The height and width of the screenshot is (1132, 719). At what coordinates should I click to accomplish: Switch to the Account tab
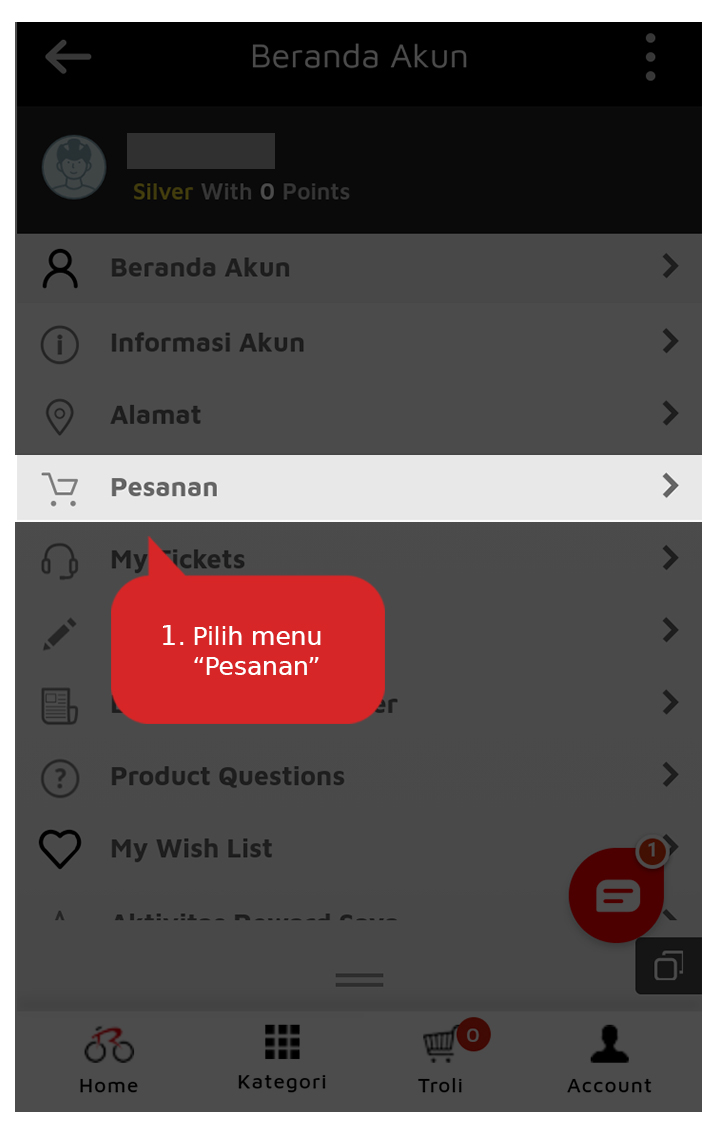click(x=609, y=1060)
